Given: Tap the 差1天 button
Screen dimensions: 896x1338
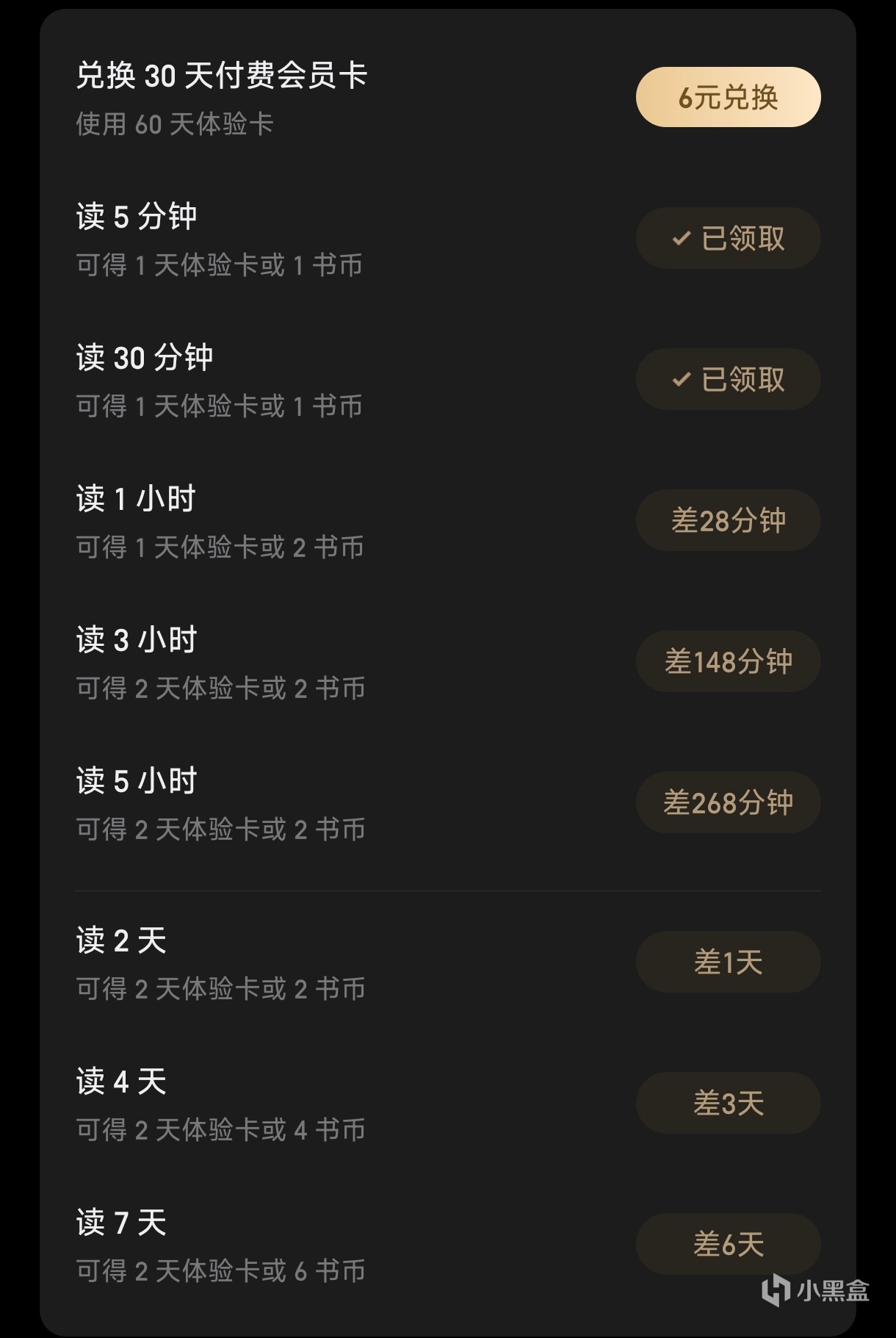Looking at the screenshot, I should pos(728,962).
